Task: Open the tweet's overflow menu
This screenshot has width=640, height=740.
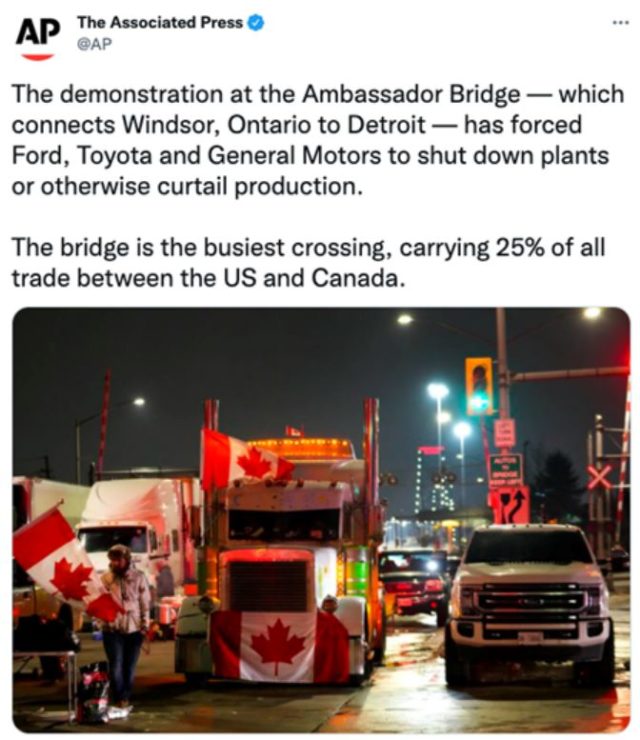Action: pyautogui.click(x=619, y=20)
